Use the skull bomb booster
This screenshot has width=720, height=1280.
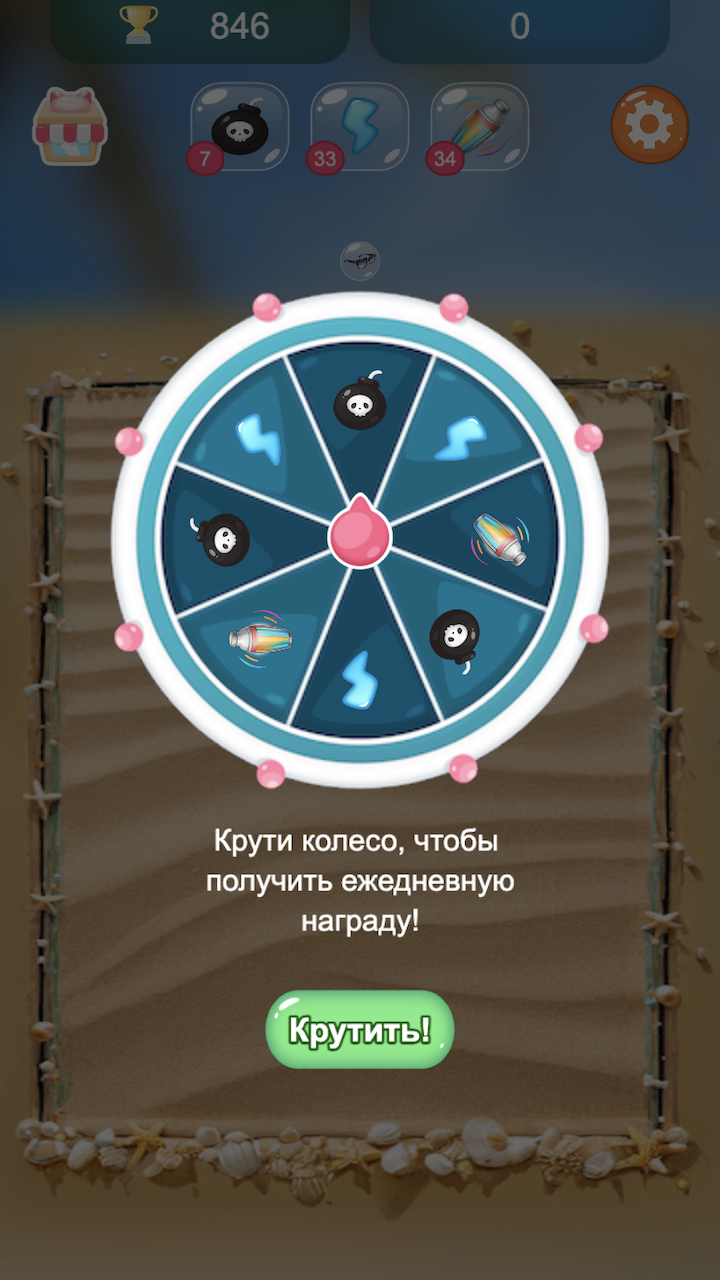239,128
